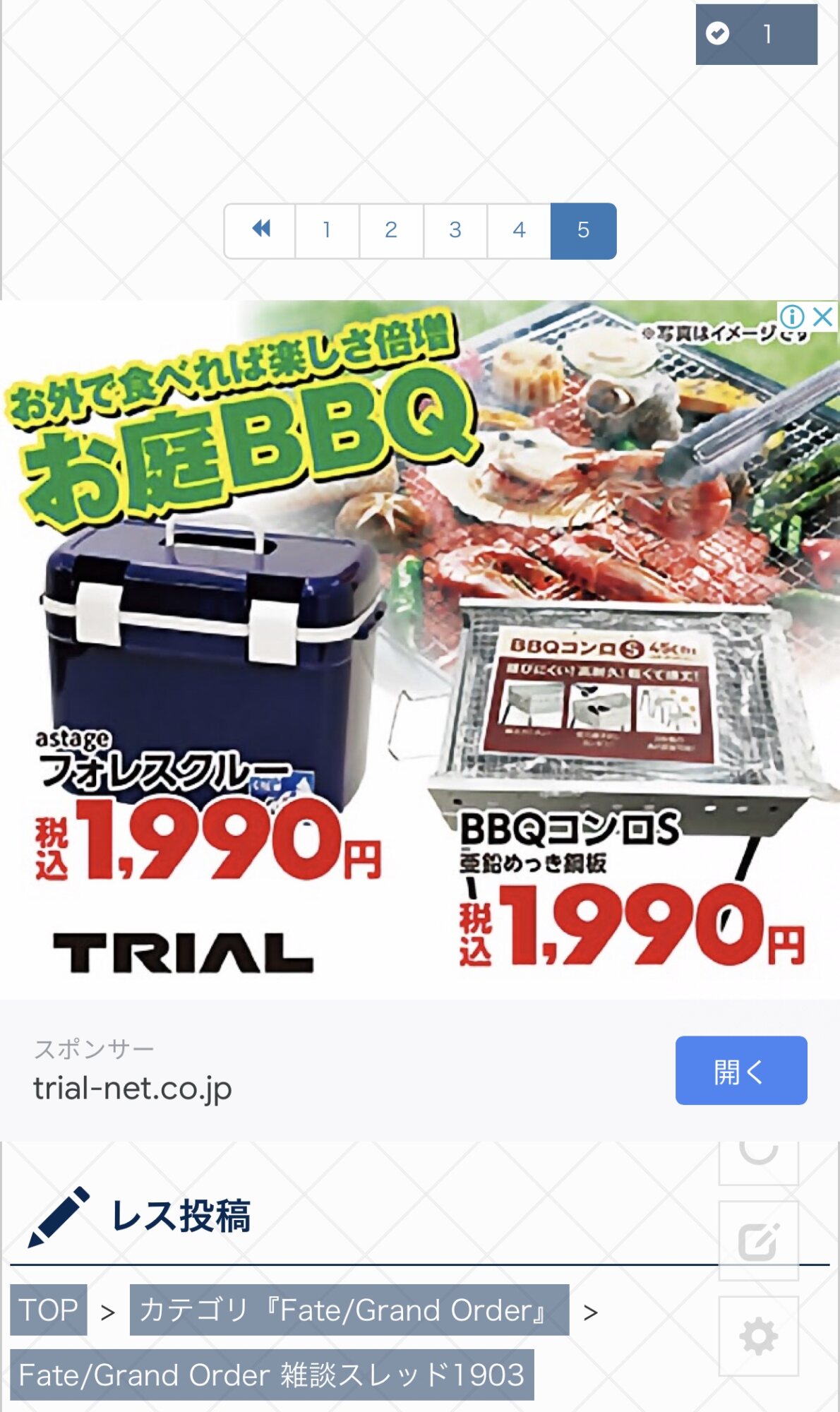Tap the blue 開く button

pyautogui.click(x=740, y=1070)
